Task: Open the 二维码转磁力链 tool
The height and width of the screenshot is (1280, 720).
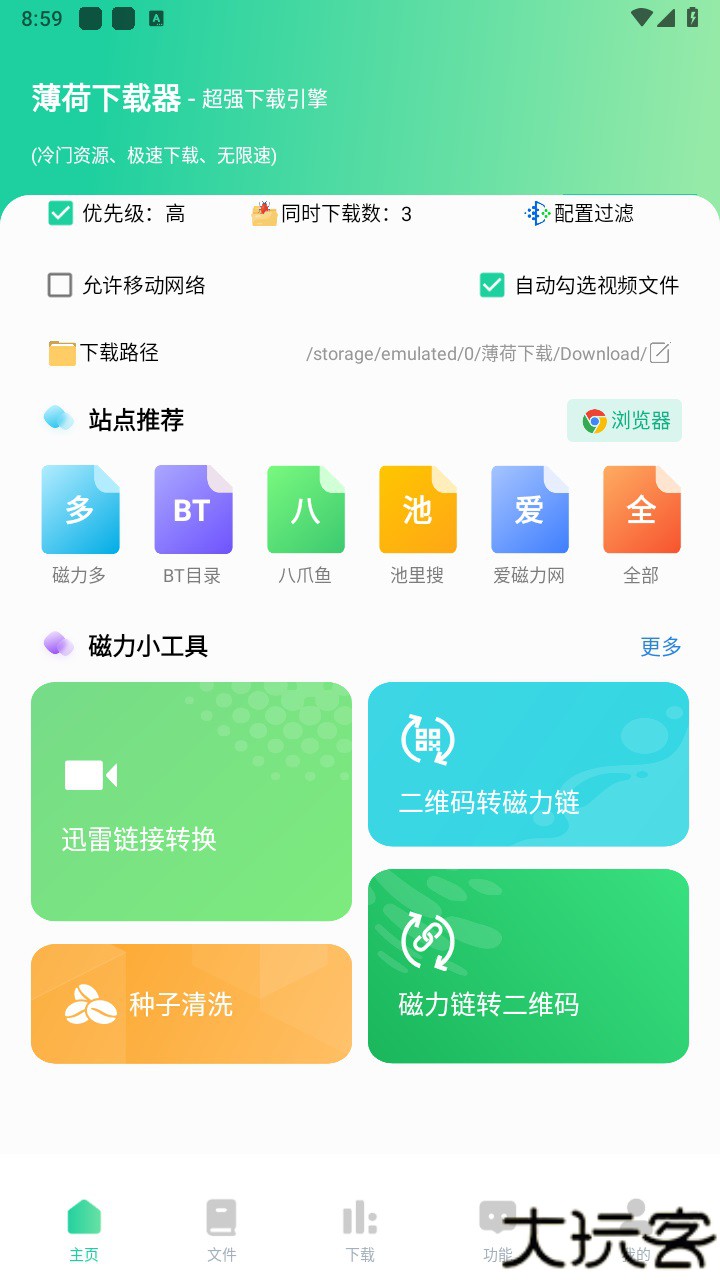Action: click(528, 763)
